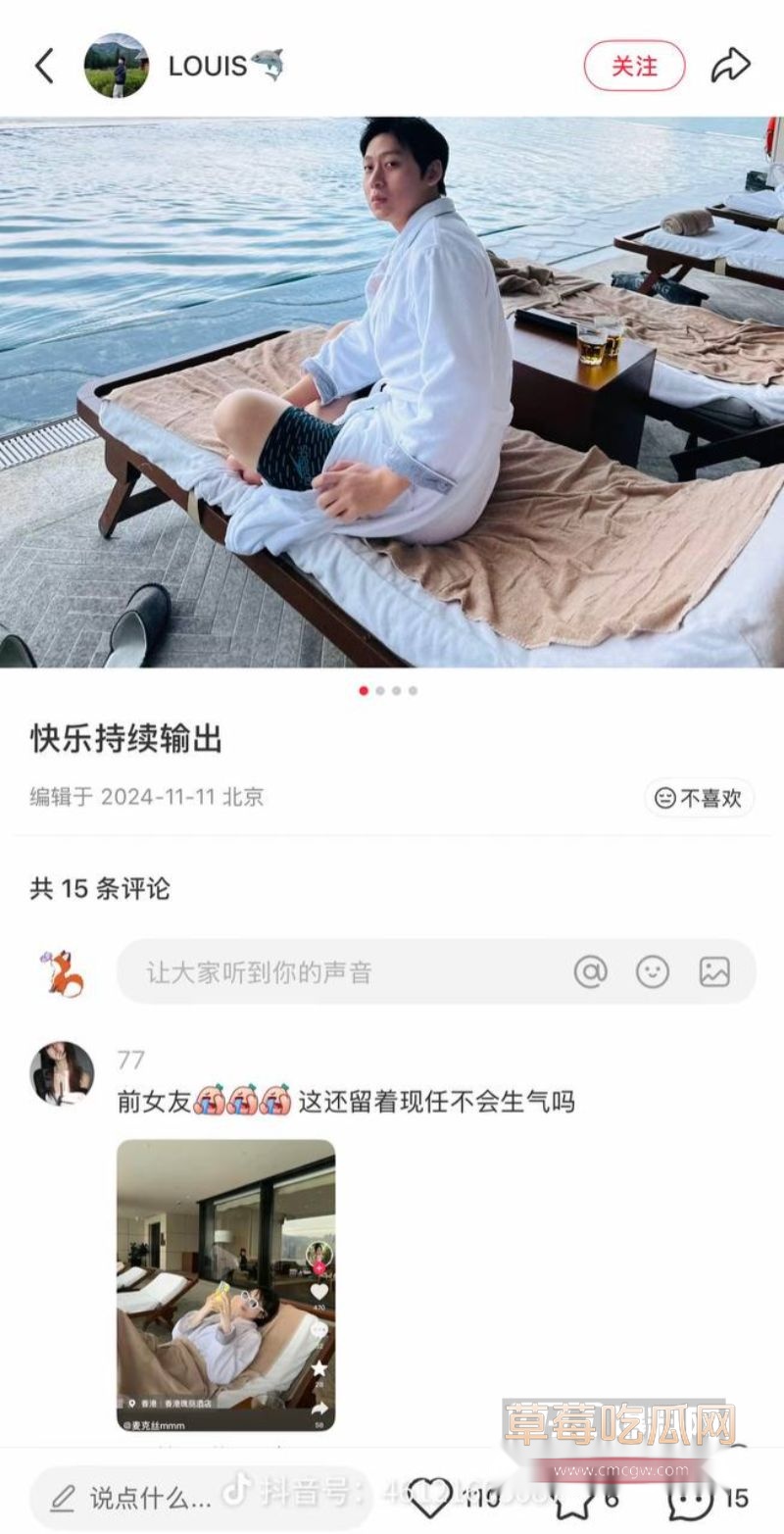Click the image attachment icon in comment bar
This screenshot has height=1534, width=784.
click(710, 971)
